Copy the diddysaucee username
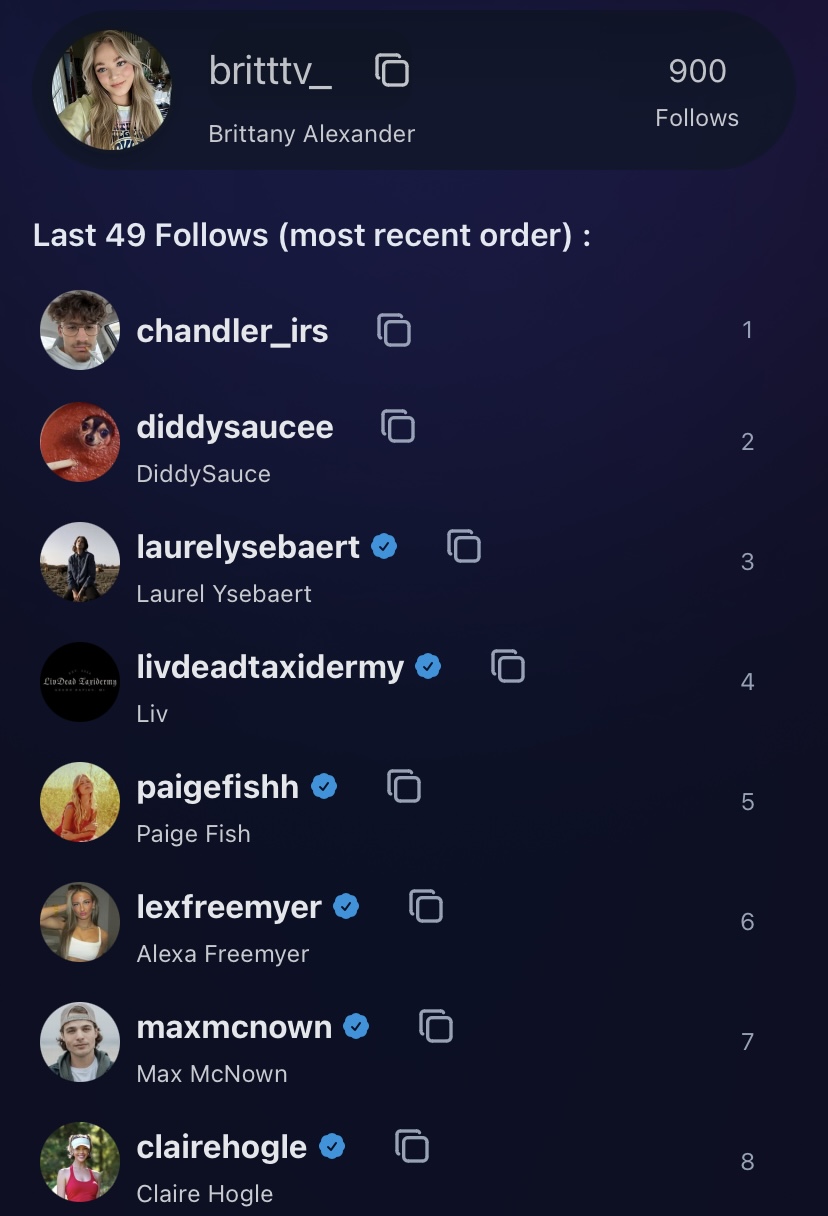 click(398, 427)
